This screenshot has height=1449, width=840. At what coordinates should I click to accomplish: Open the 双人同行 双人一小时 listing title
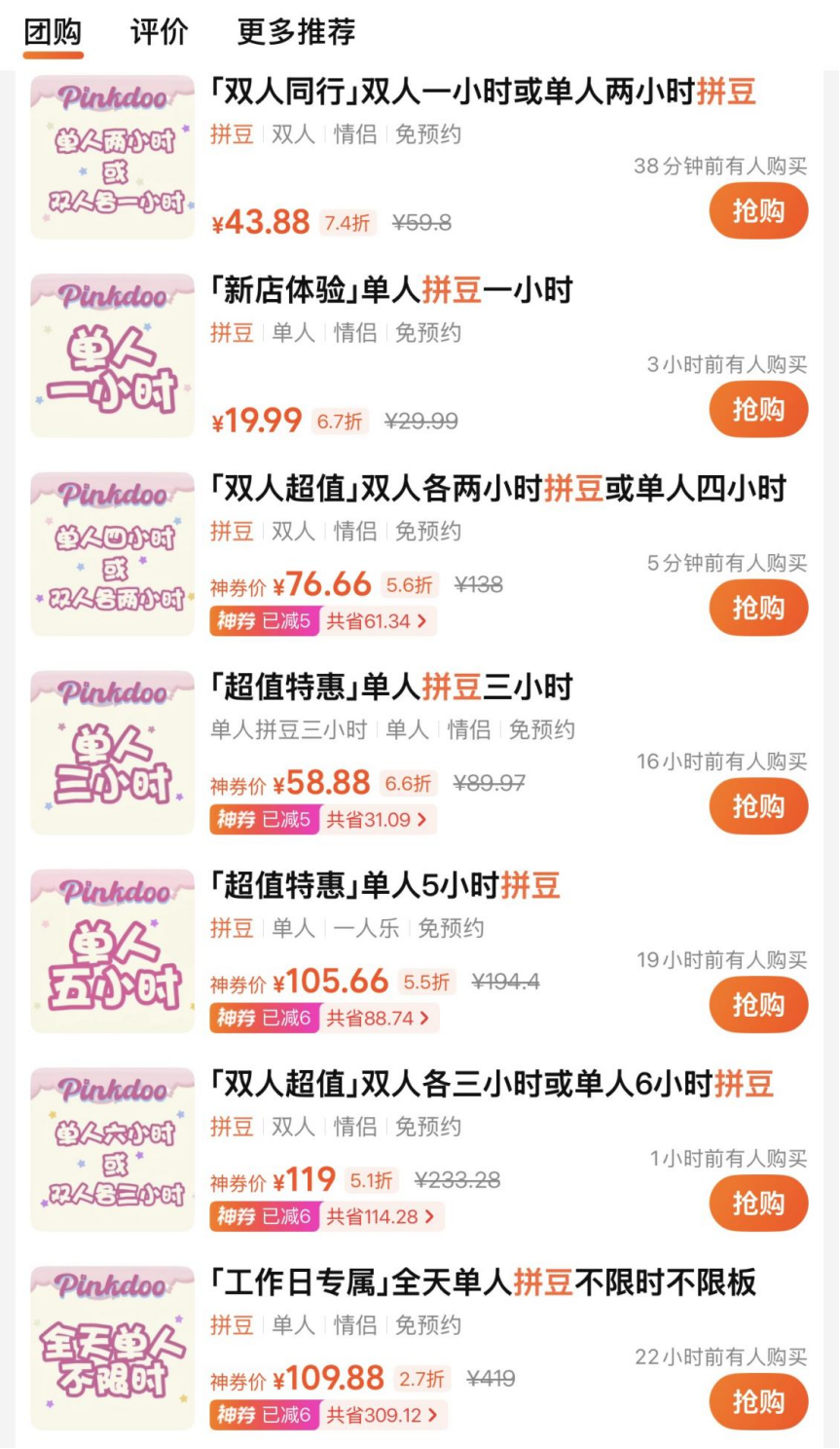[483, 92]
